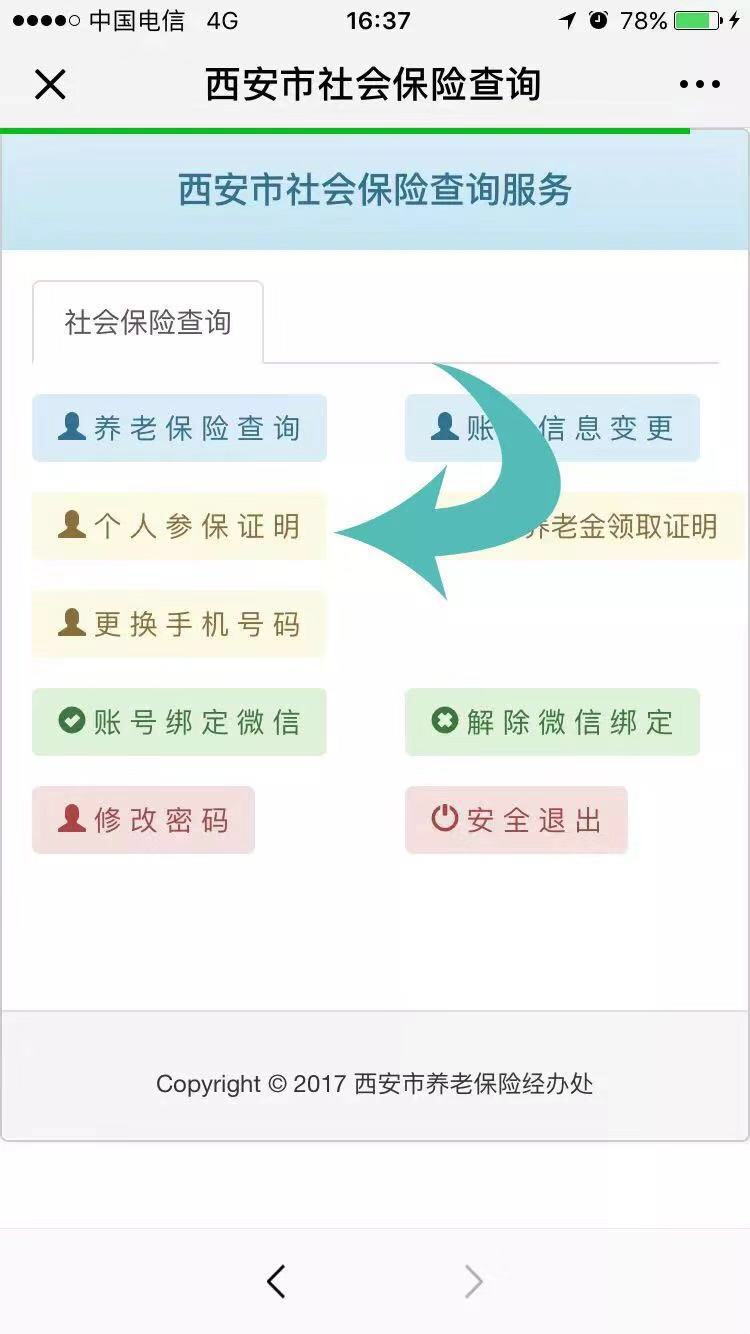This screenshot has height=1334, width=750.
Task: Open 修改密码
Action: 144,820
